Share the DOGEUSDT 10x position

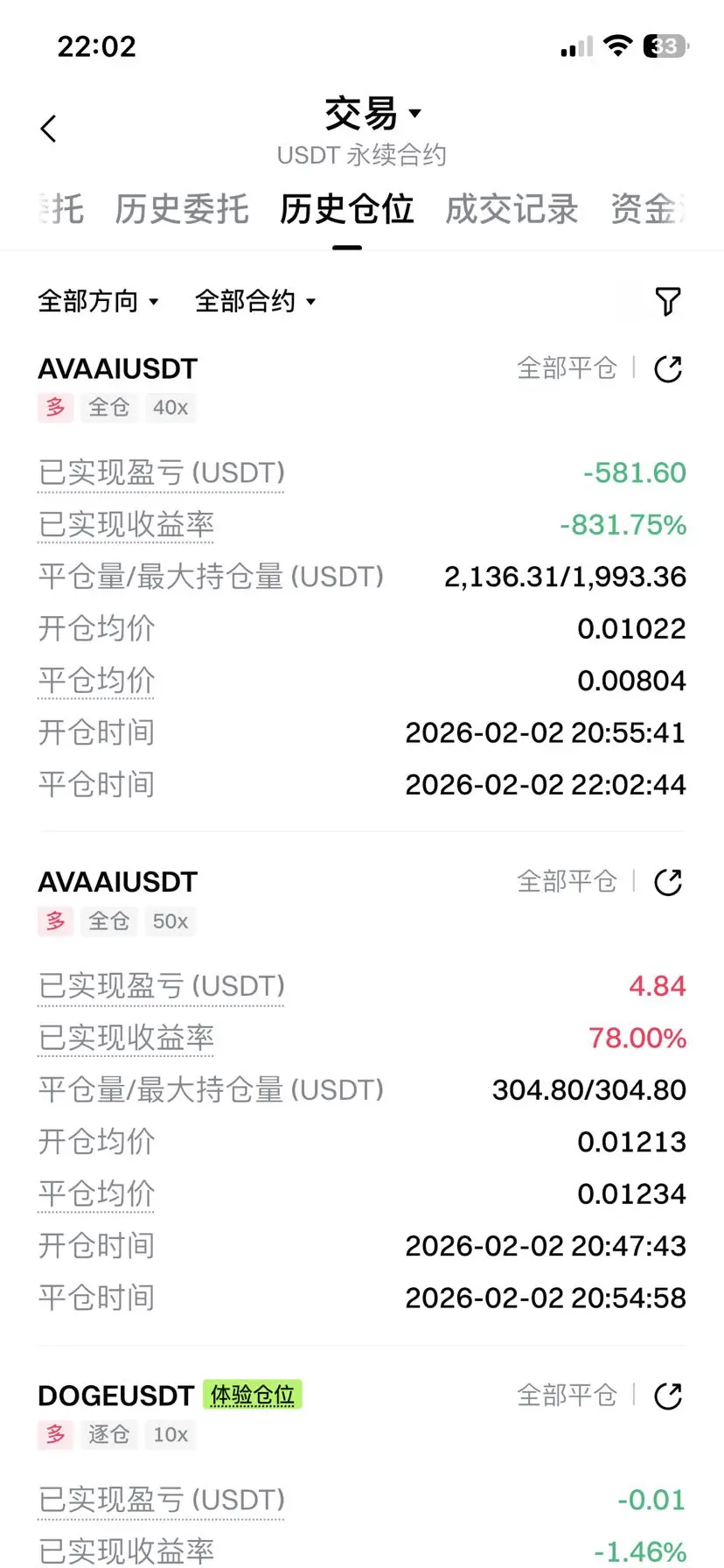[x=668, y=1396]
